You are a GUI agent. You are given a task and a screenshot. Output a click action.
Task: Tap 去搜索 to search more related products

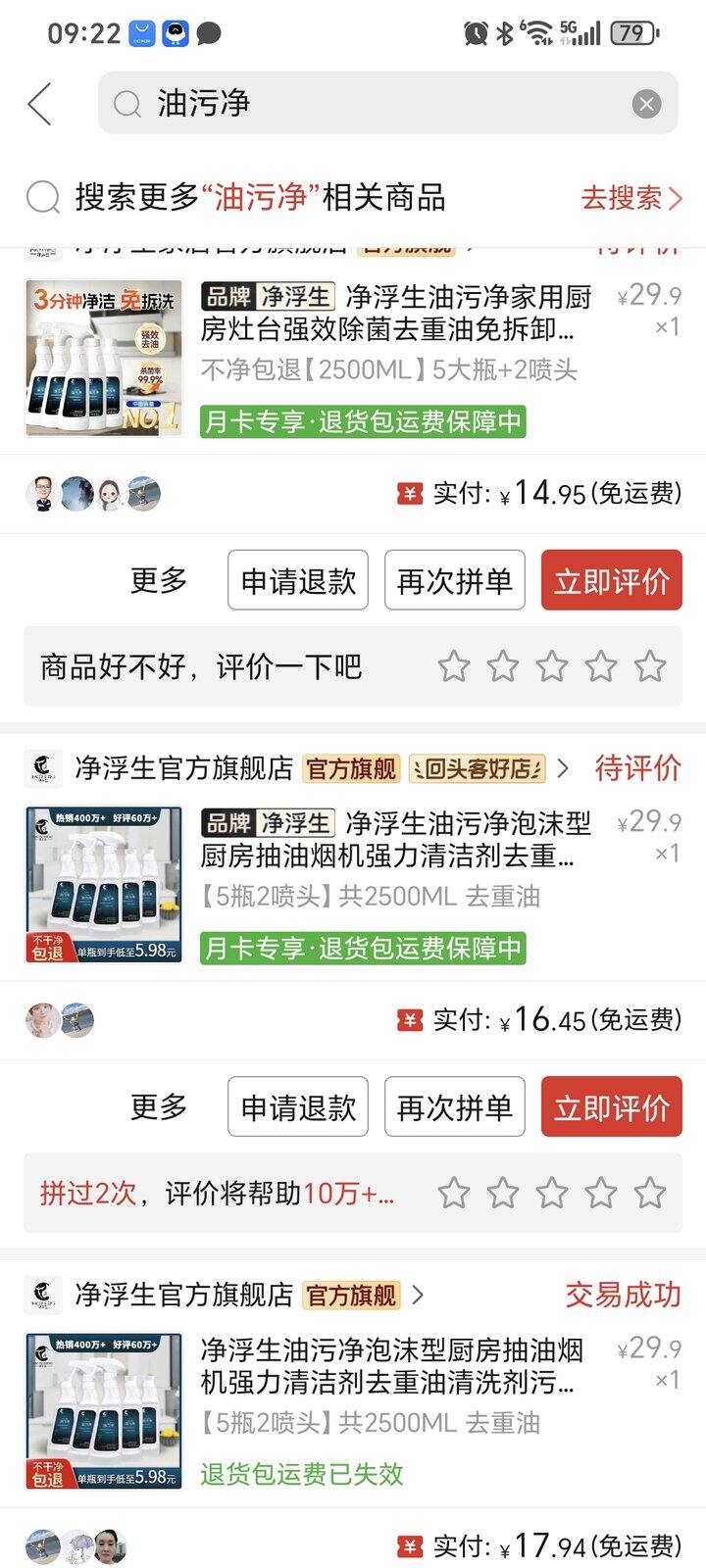click(x=630, y=198)
